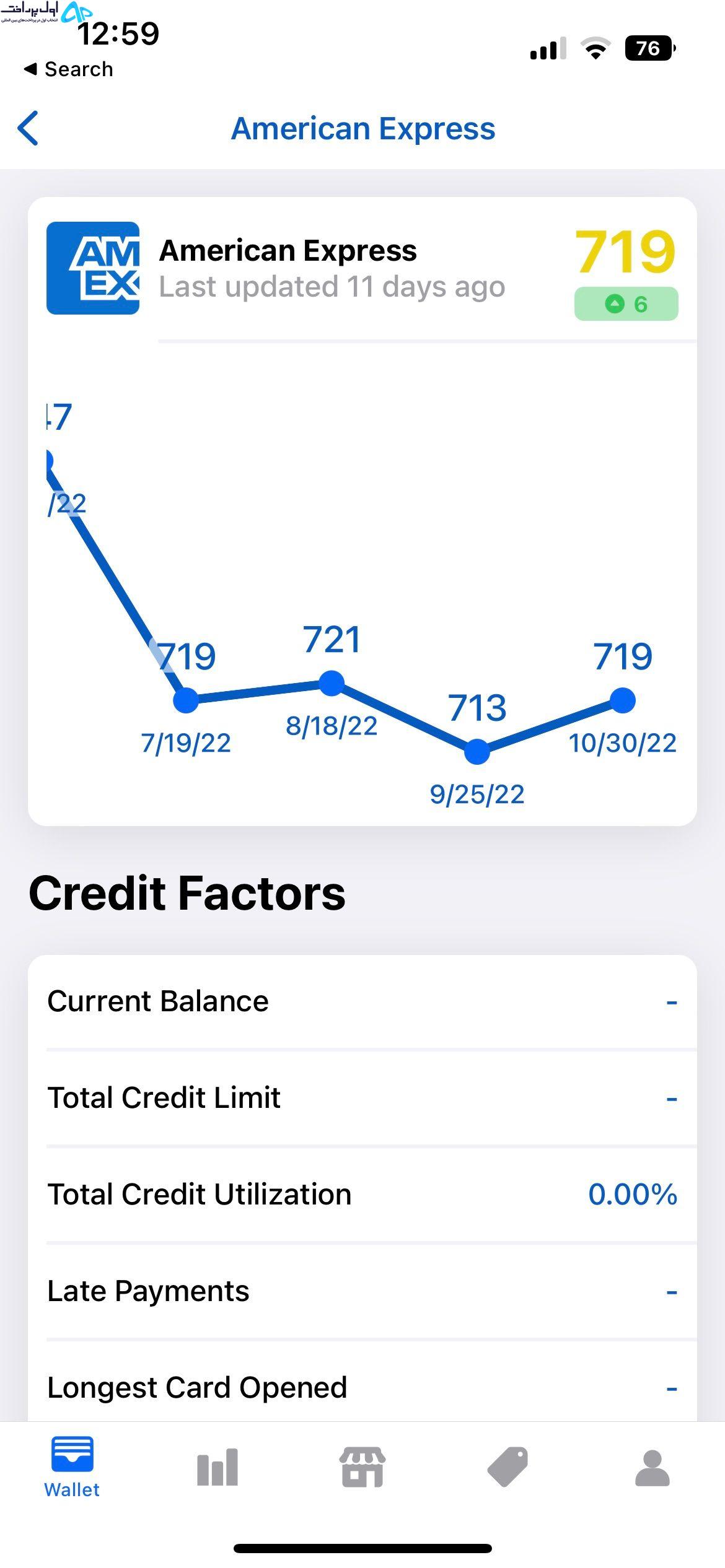Open the profile person tab

coord(652,1468)
